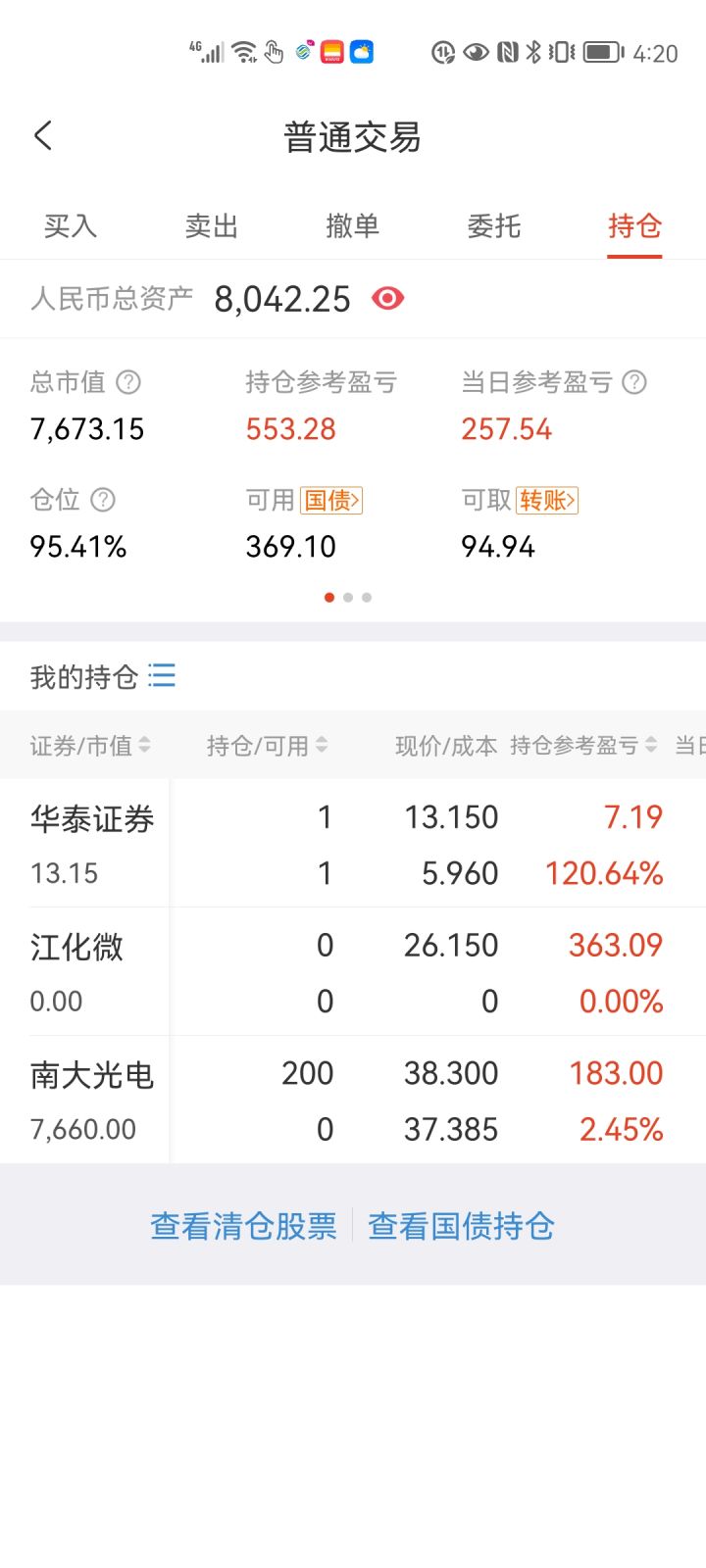The height and width of the screenshot is (1568, 706).
Task: Switch to the 委托 tab
Action: (493, 226)
